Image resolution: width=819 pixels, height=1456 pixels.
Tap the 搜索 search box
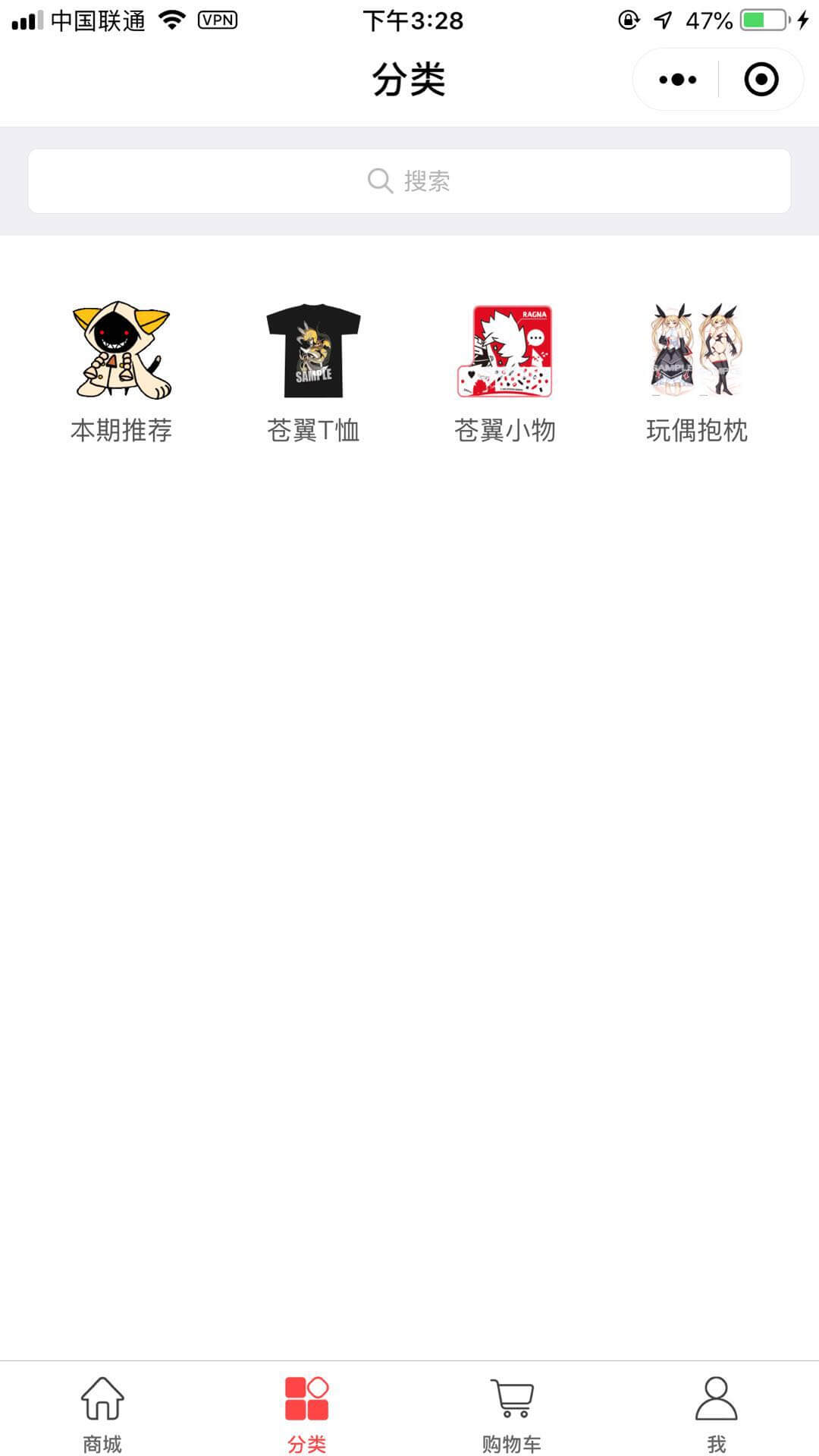click(409, 181)
